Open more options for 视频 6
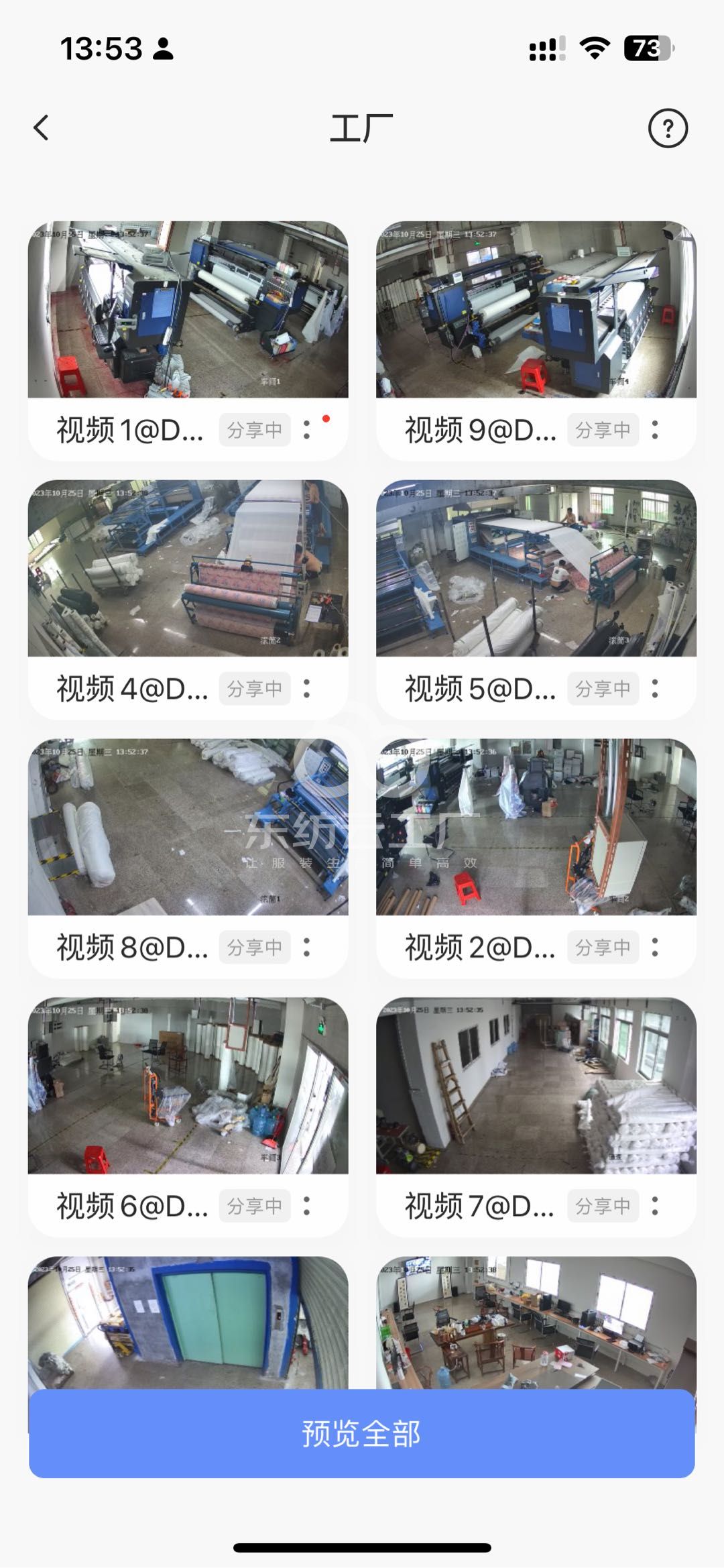 (x=307, y=1207)
